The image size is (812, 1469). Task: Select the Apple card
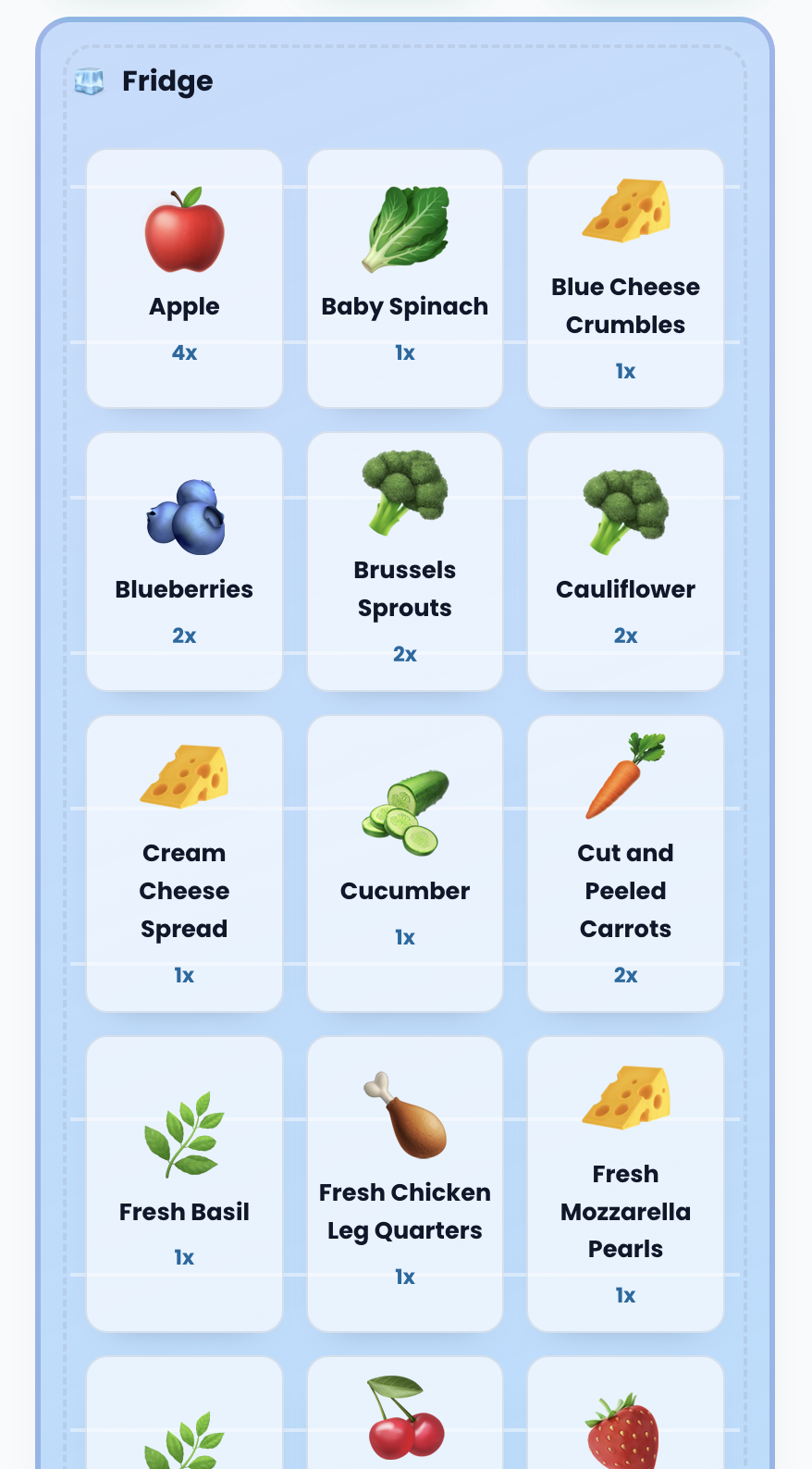(x=184, y=278)
